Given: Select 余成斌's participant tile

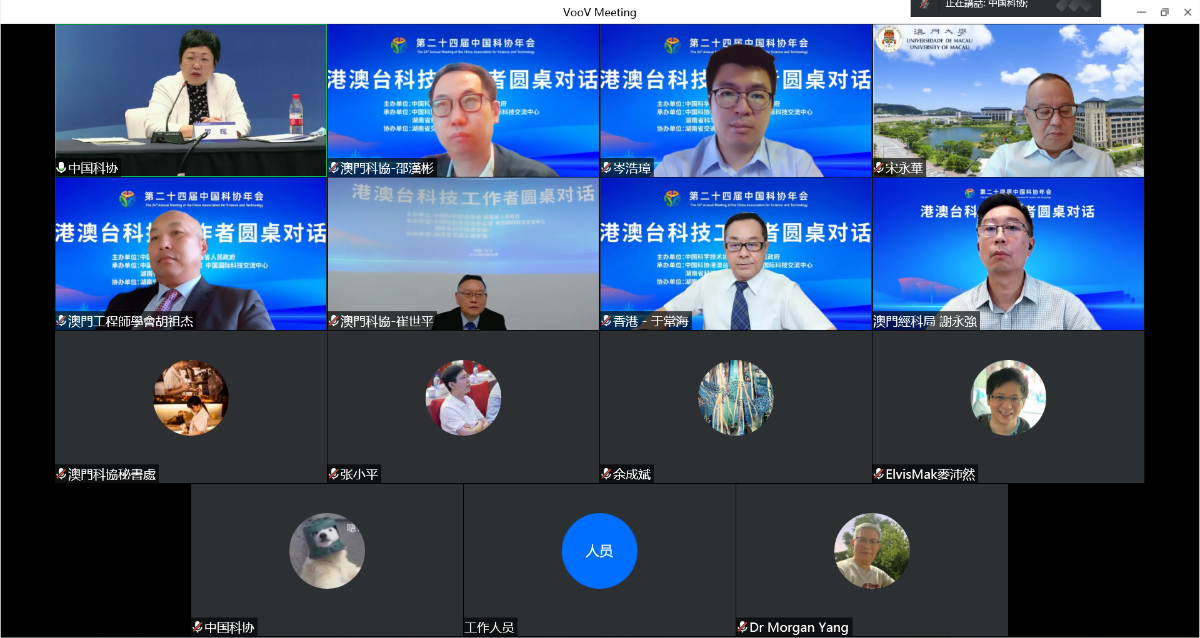Looking at the screenshot, I should pos(736,407).
